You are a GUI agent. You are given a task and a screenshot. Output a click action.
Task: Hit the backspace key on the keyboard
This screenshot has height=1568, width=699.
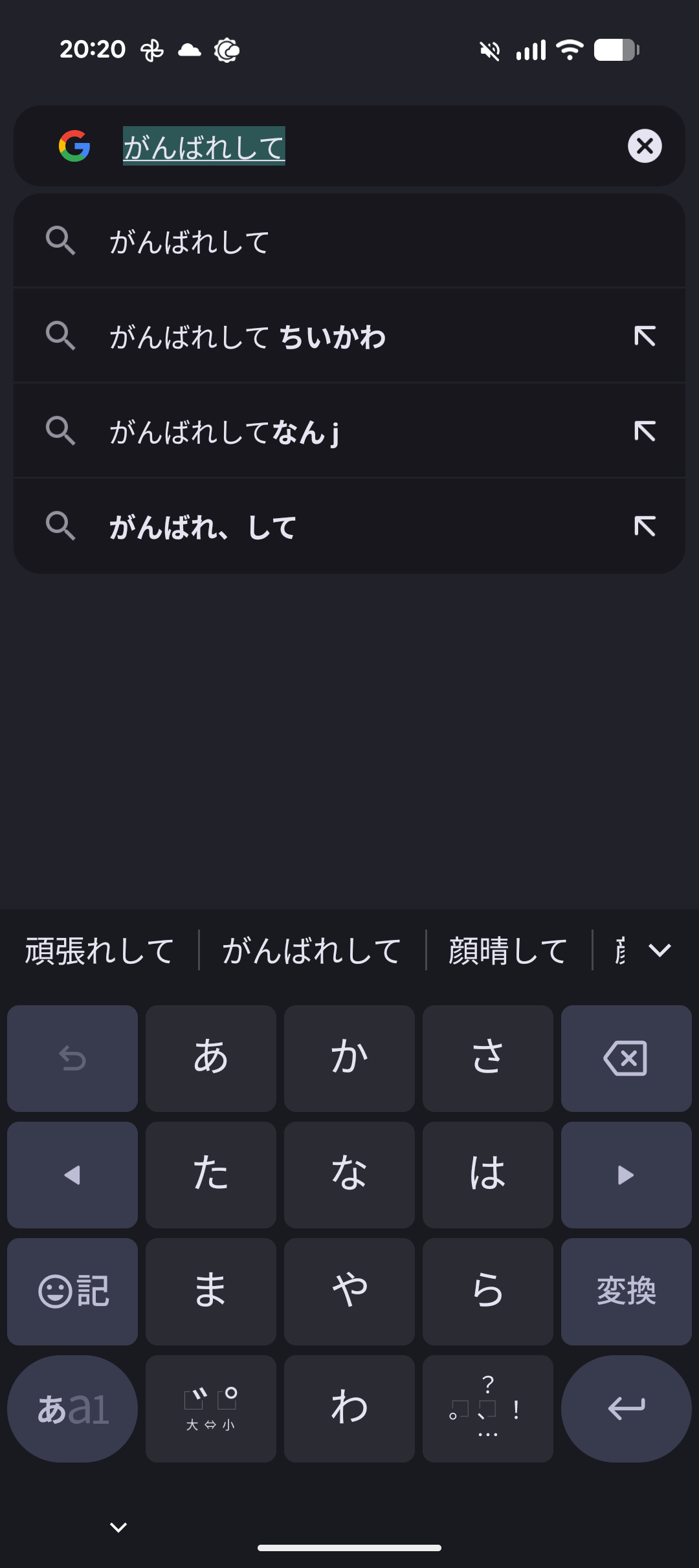point(626,1058)
